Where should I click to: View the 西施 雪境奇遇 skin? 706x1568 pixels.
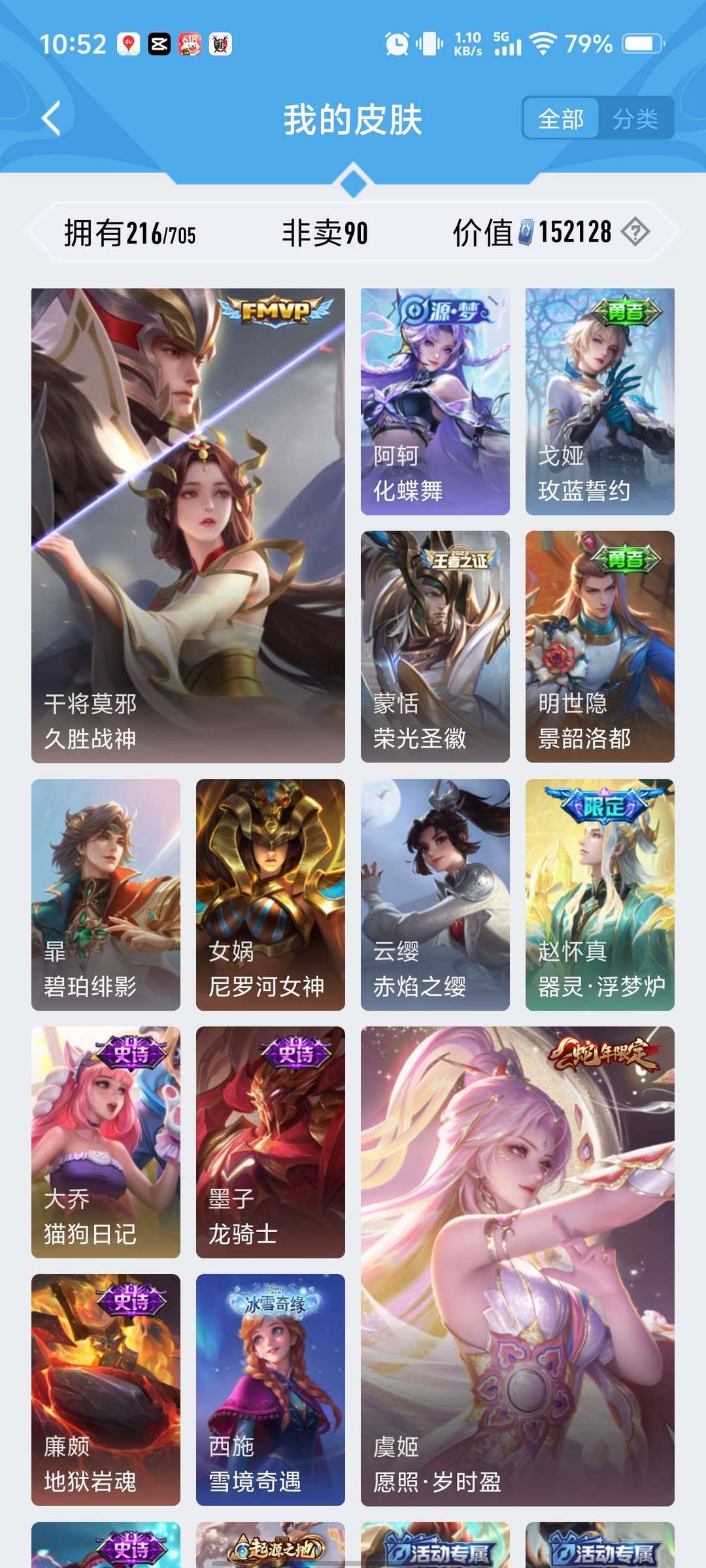(271, 1390)
